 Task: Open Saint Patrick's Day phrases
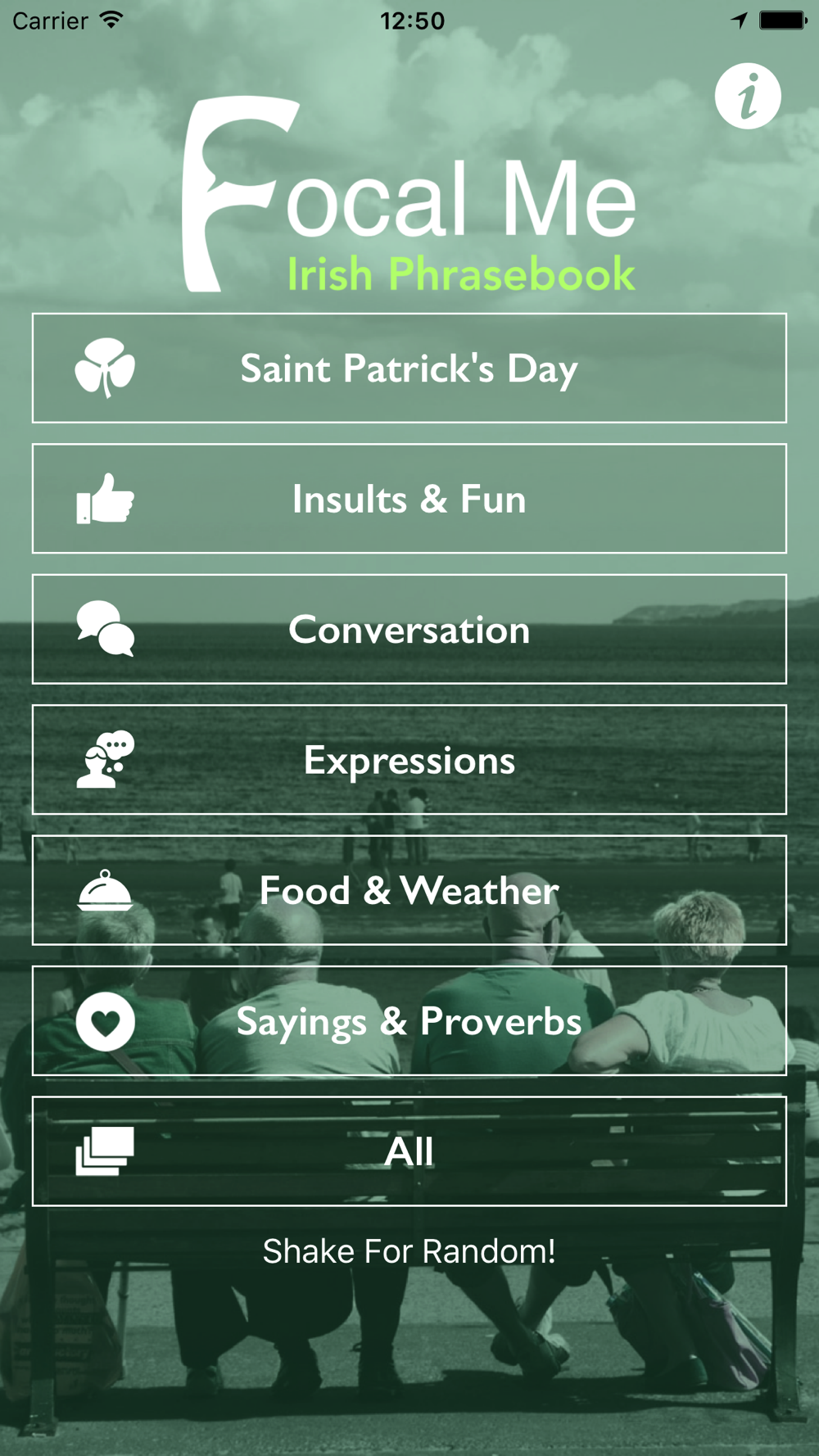coord(409,369)
